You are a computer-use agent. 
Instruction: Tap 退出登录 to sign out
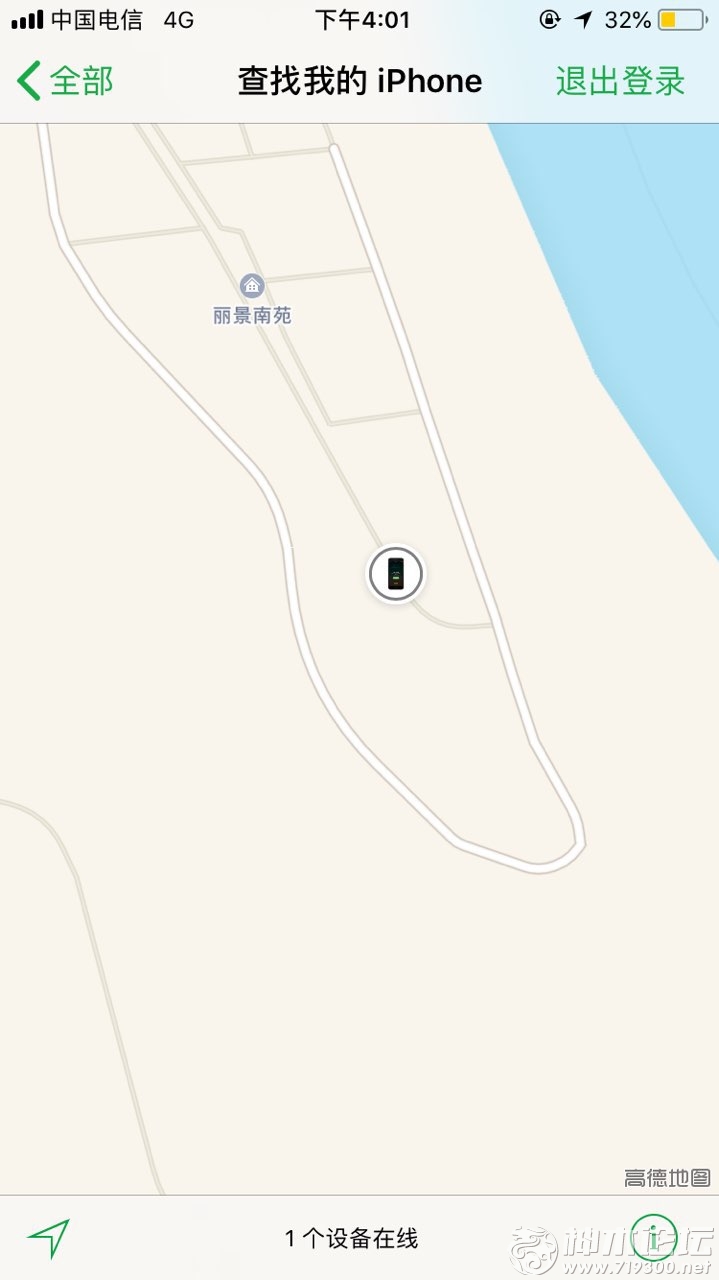(x=620, y=81)
